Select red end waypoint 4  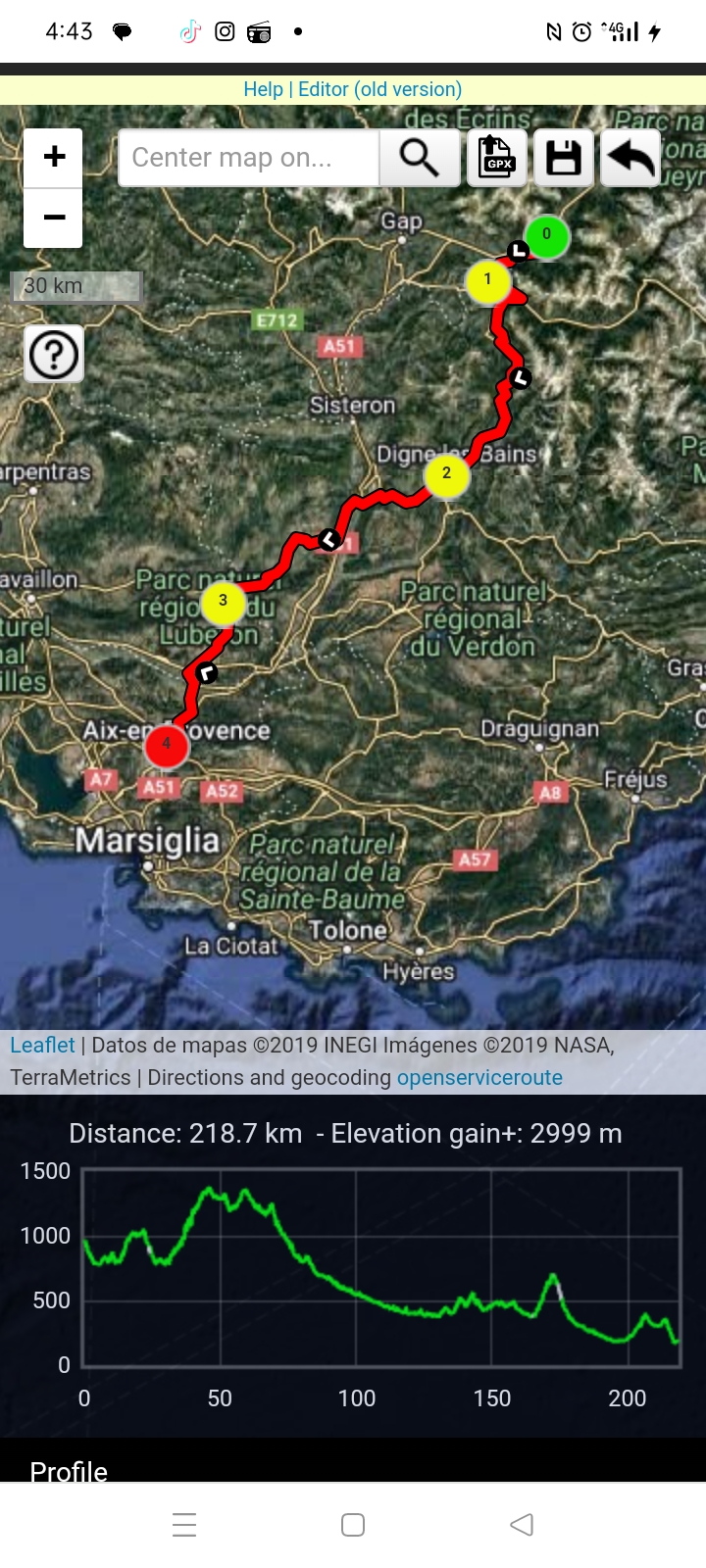(167, 745)
